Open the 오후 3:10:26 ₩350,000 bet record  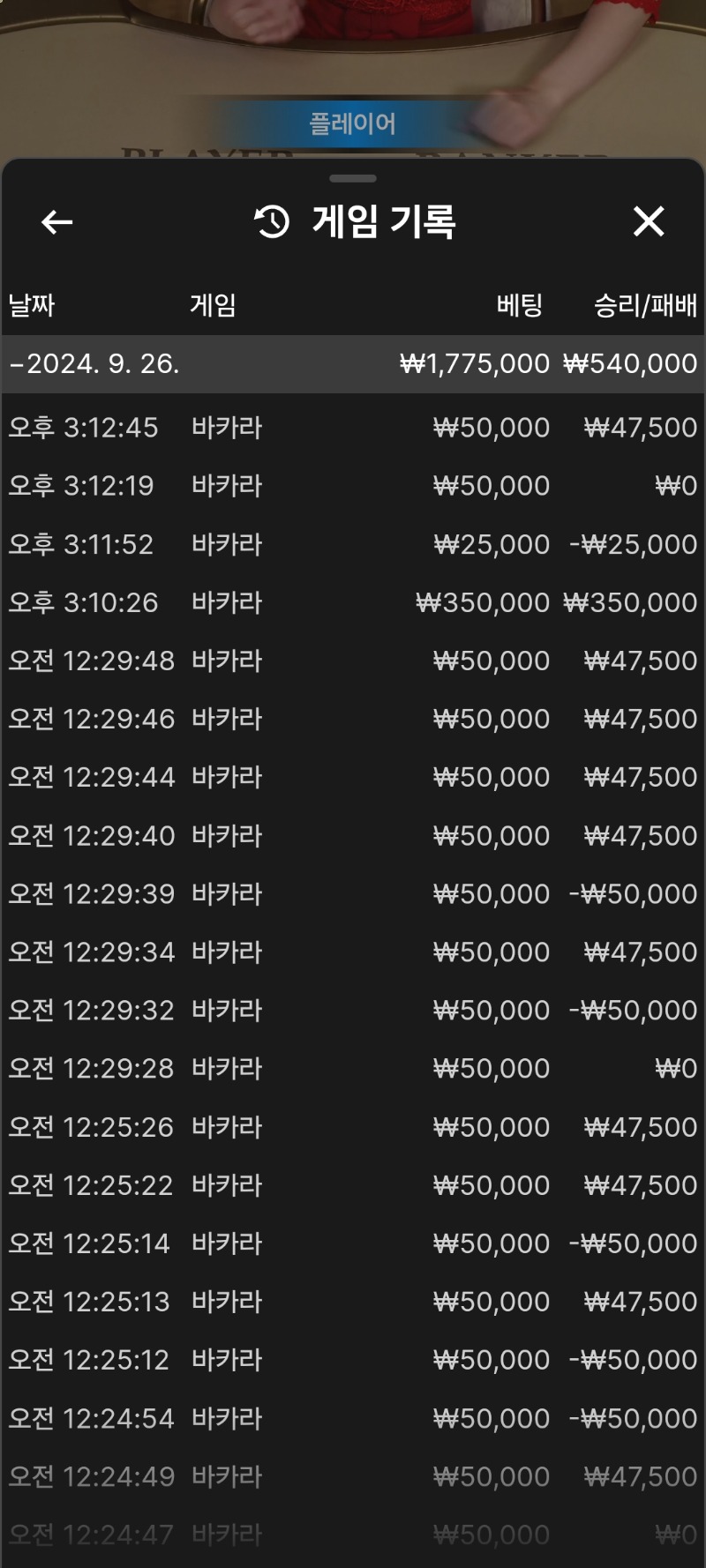[x=353, y=602]
